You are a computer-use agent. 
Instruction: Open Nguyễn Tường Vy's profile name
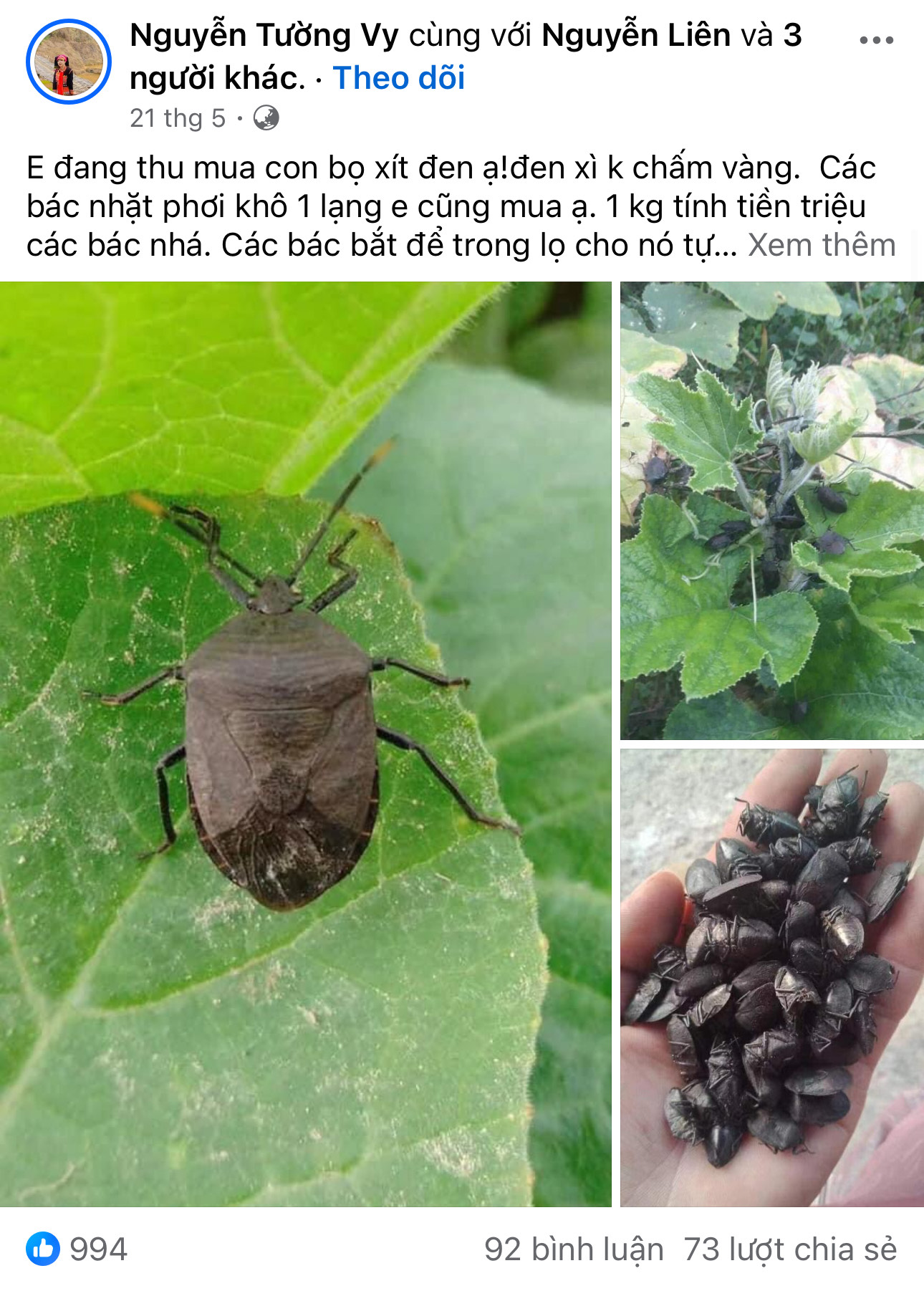coord(264,35)
